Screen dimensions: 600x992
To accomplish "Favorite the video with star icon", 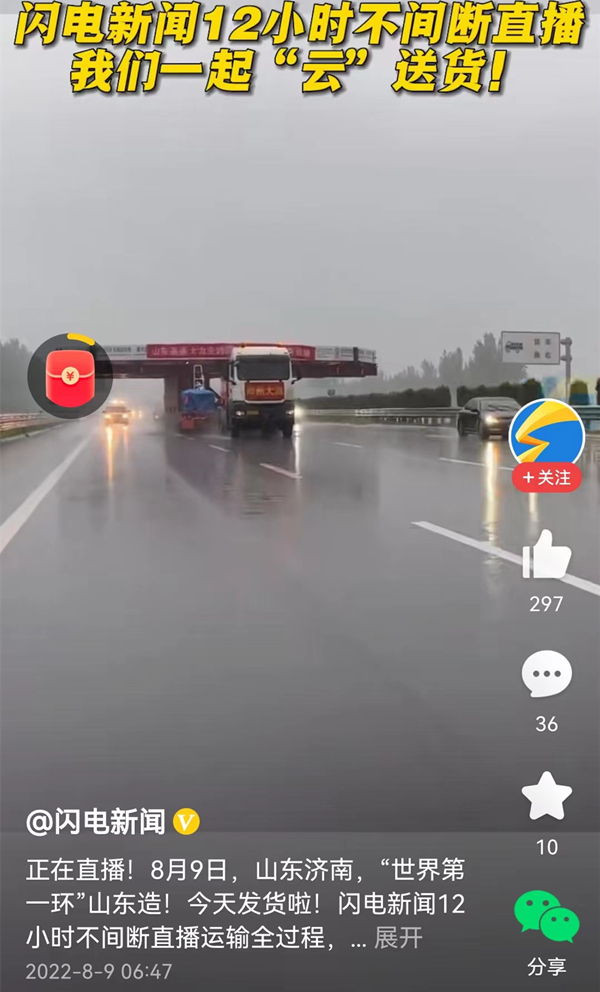I will (546, 797).
